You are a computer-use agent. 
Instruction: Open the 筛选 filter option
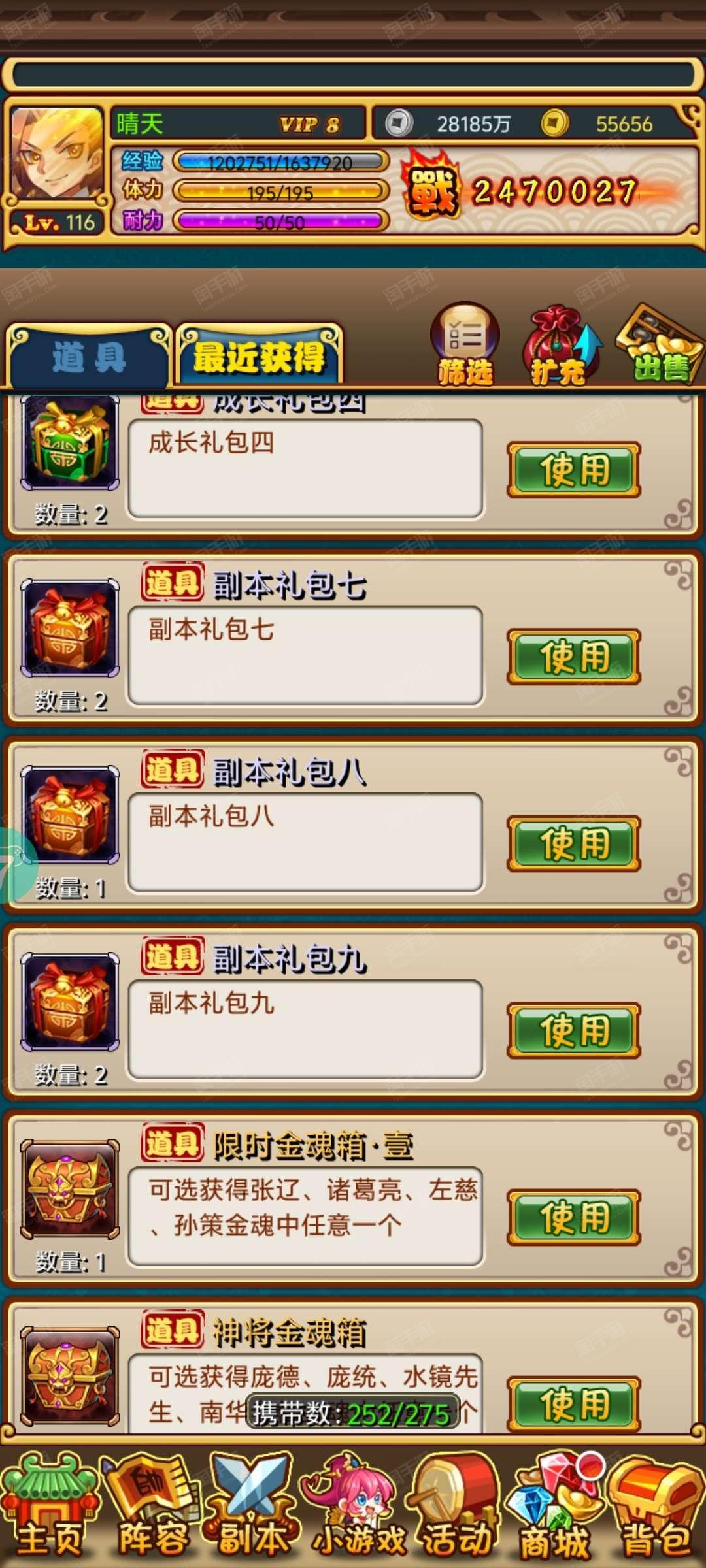[x=465, y=346]
